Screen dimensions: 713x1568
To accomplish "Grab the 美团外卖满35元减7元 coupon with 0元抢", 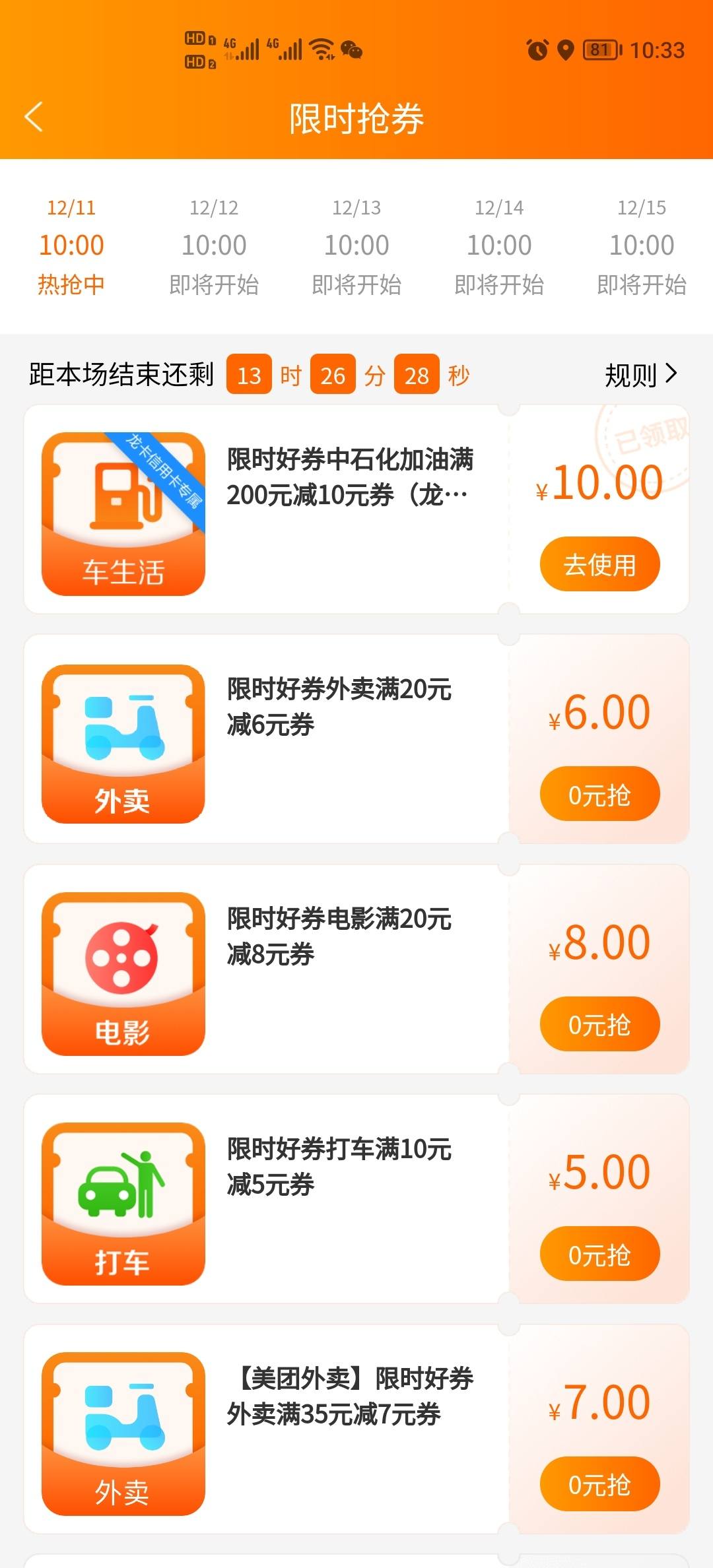I will coord(599,1484).
